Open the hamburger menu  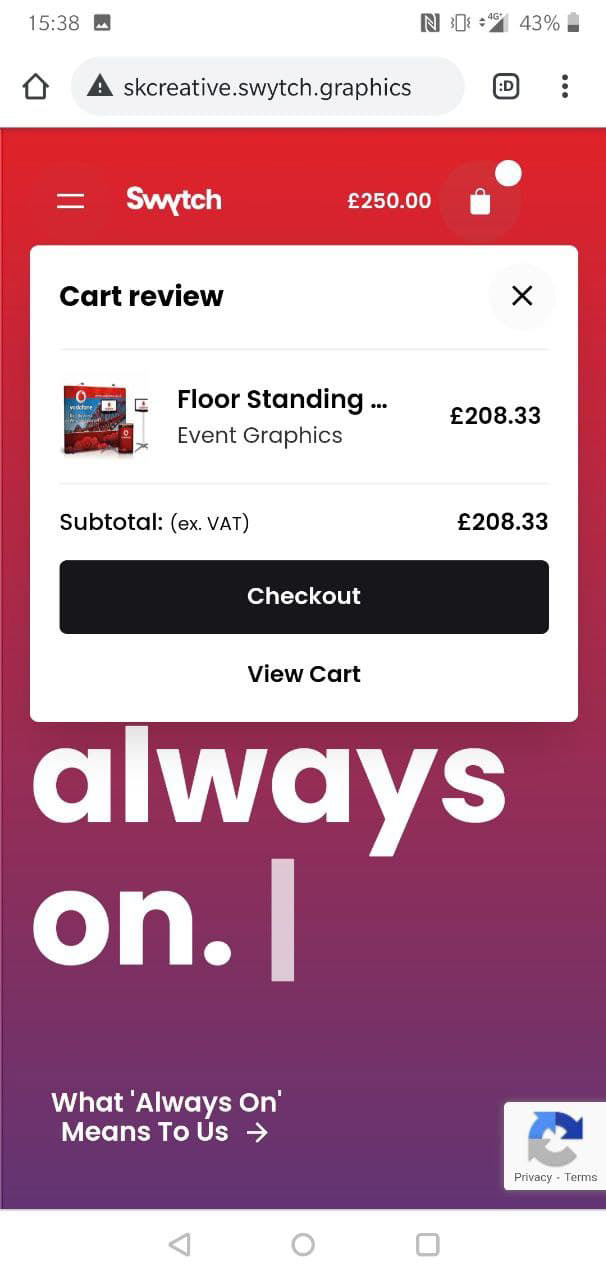(70, 201)
